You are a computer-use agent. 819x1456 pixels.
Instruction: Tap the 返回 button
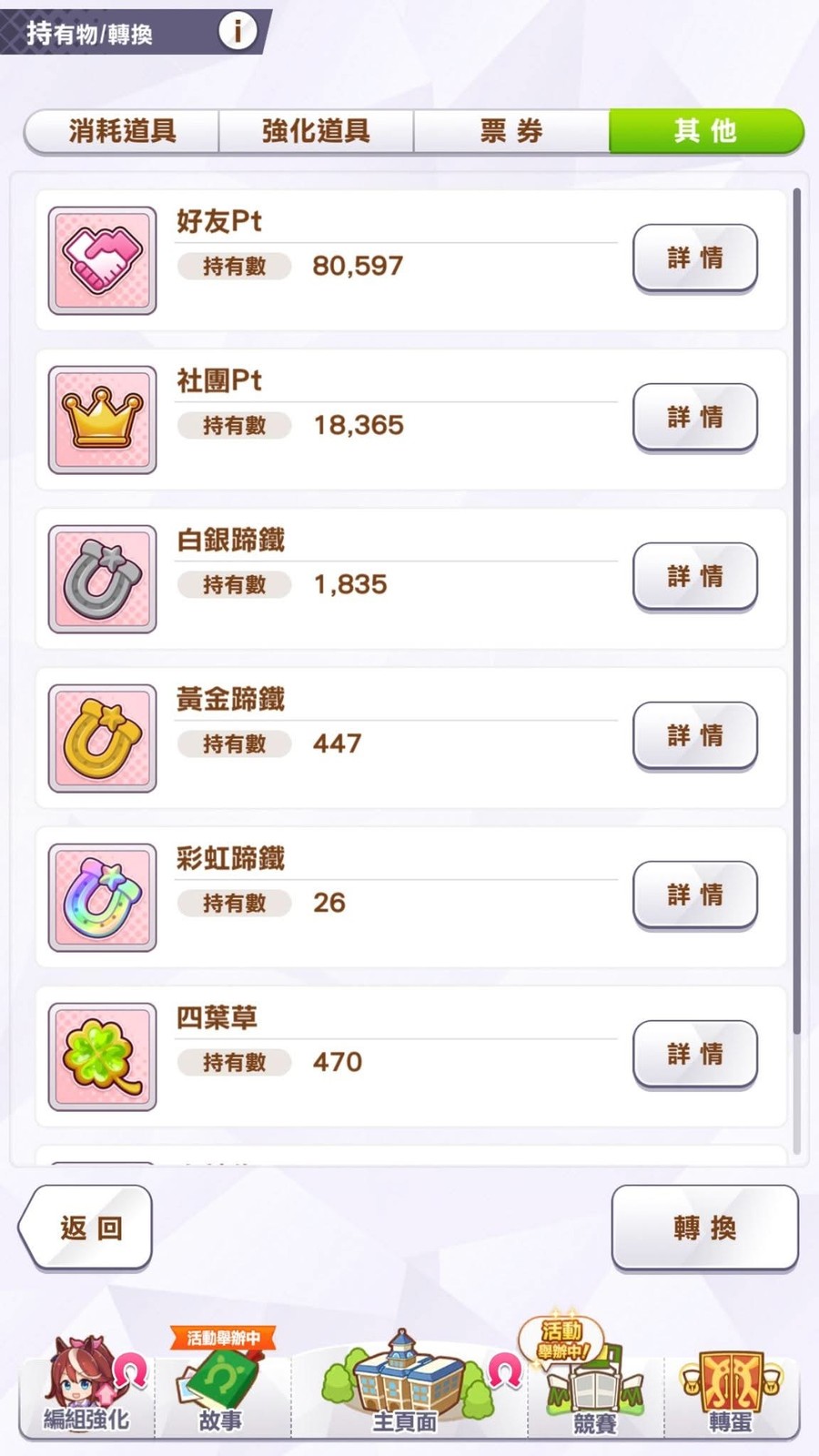(87, 1228)
